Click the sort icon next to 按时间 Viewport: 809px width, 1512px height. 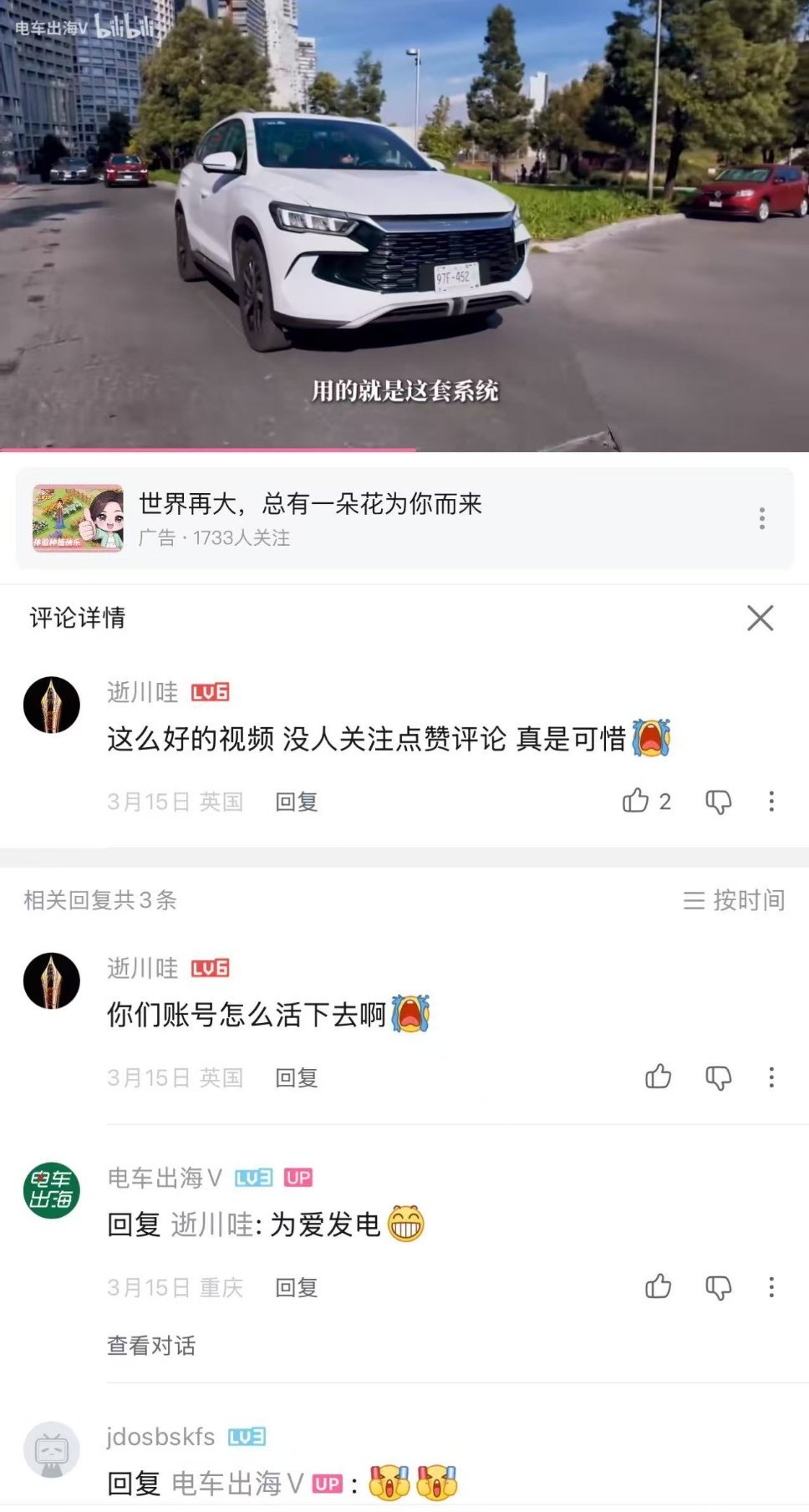(x=695, y=899)
